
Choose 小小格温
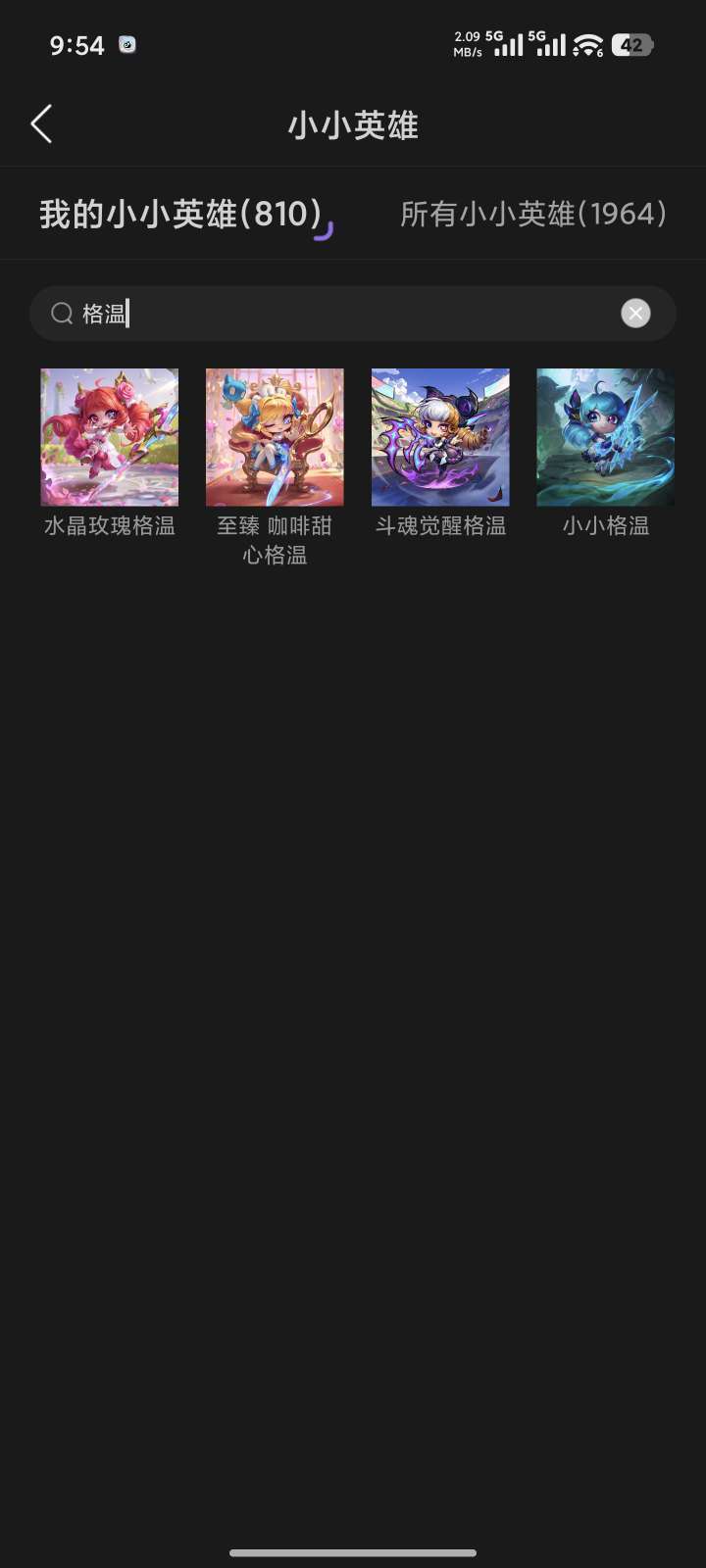coord(605,438)
